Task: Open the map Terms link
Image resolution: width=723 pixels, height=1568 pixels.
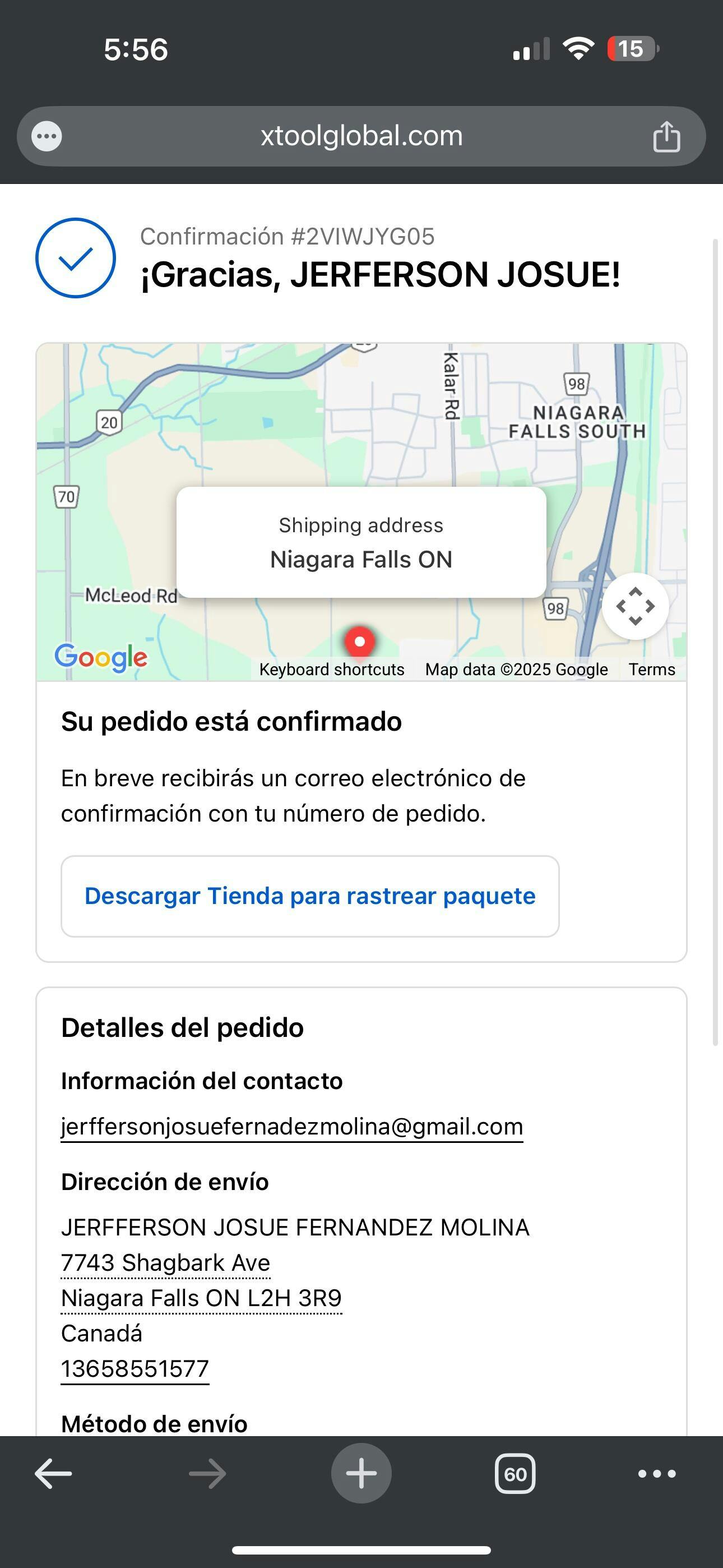Action: (x=652, y=669)
